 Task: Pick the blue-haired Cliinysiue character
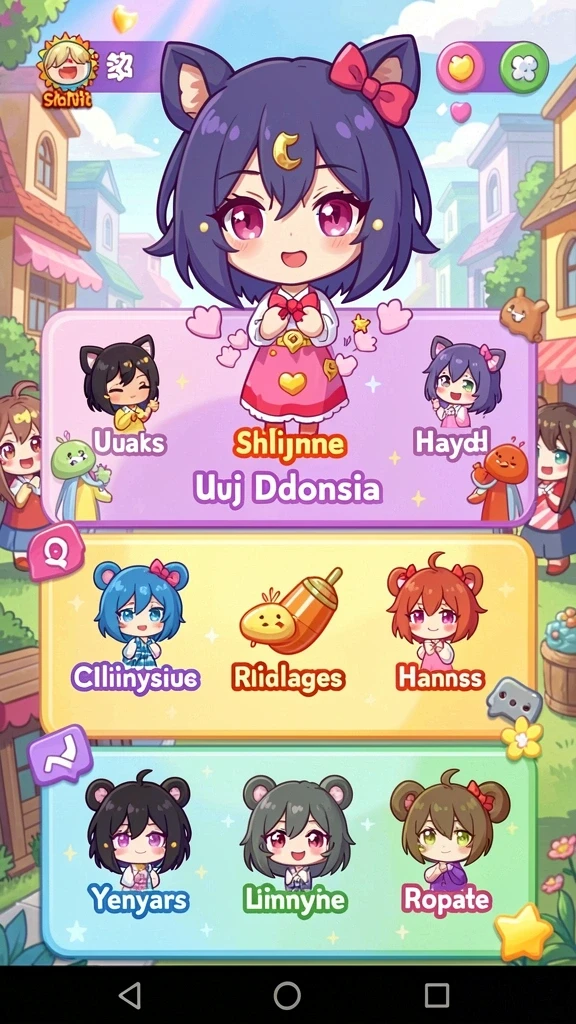click(136, 627)
